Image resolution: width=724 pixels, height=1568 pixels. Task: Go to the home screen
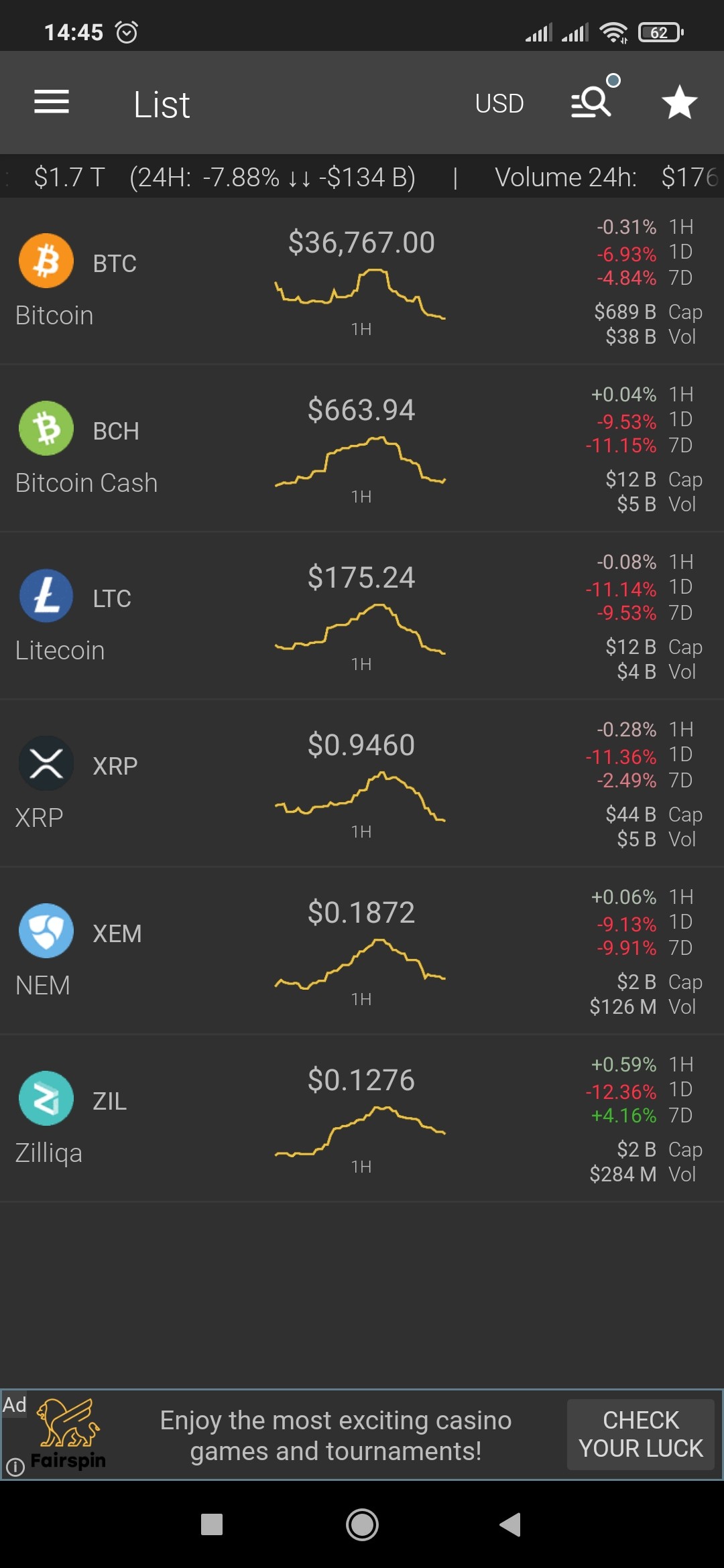(x=362, y=1524)
